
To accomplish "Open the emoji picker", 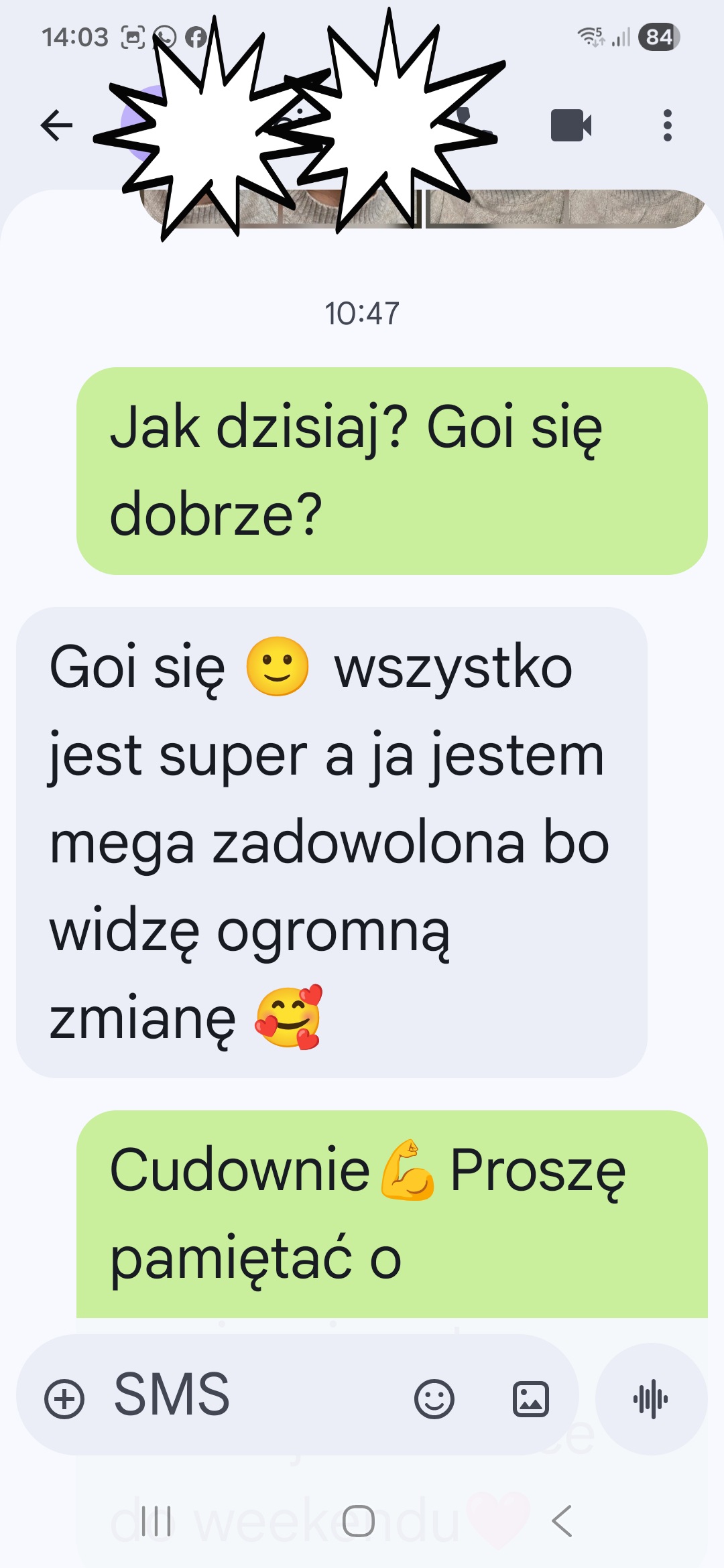I will (x=434, y=1399).
